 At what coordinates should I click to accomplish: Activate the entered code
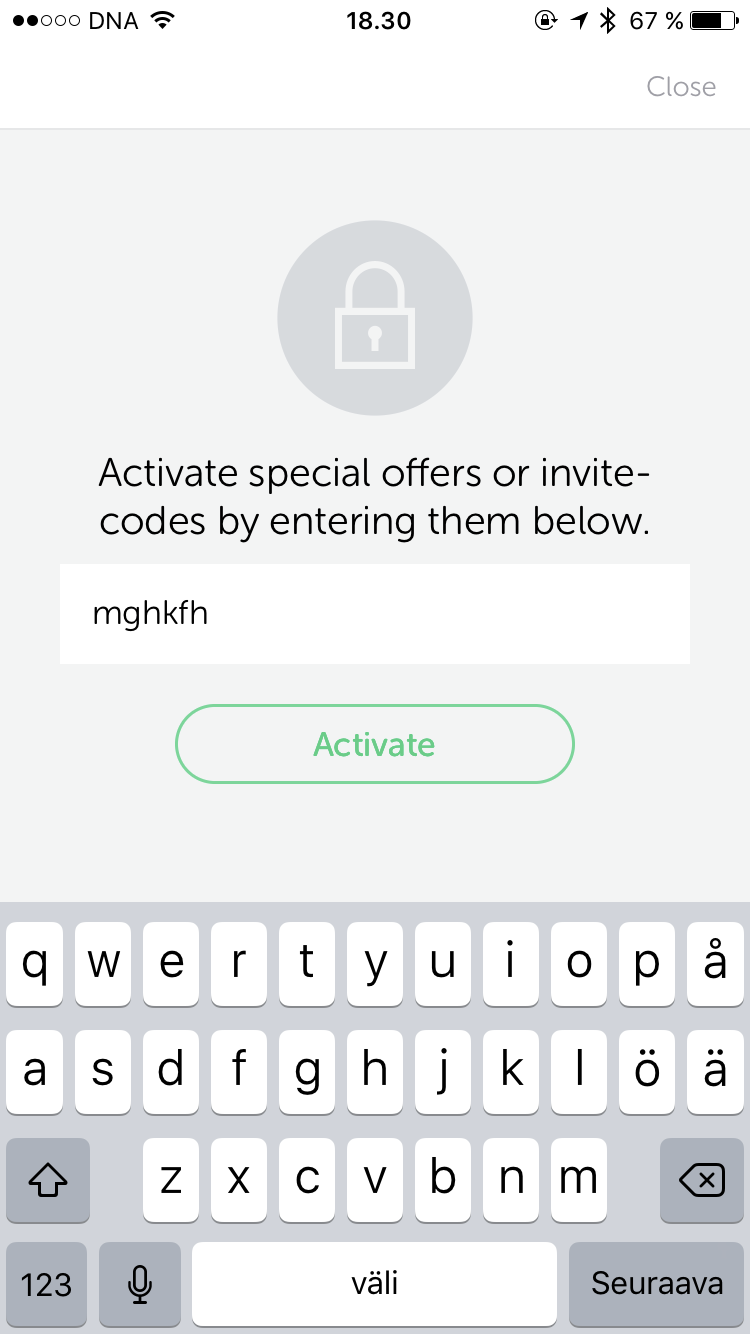click(x=375, y=744)
